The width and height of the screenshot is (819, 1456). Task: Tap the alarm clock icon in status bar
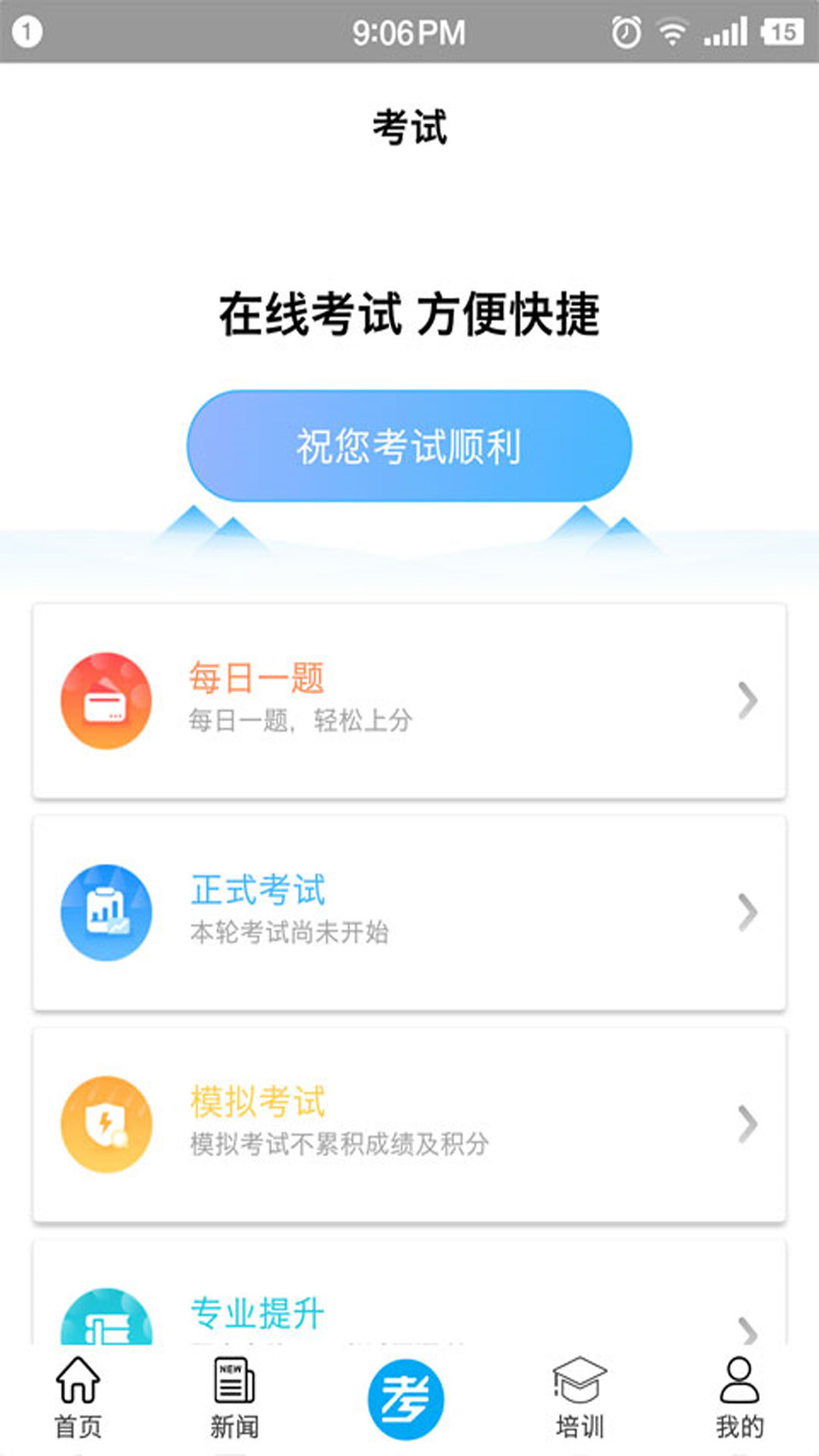[623, 32]
